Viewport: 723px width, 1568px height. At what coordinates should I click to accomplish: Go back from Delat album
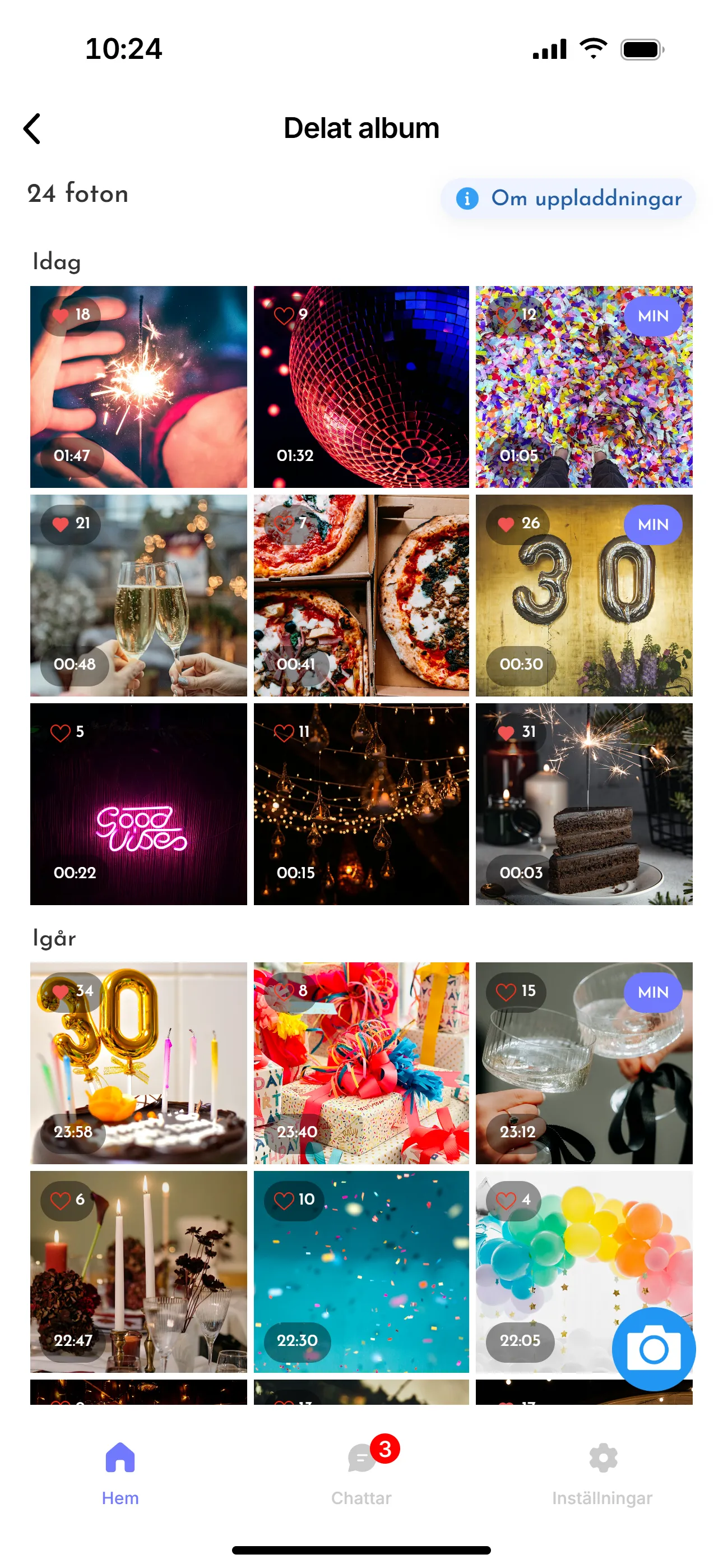coord(31,128)
